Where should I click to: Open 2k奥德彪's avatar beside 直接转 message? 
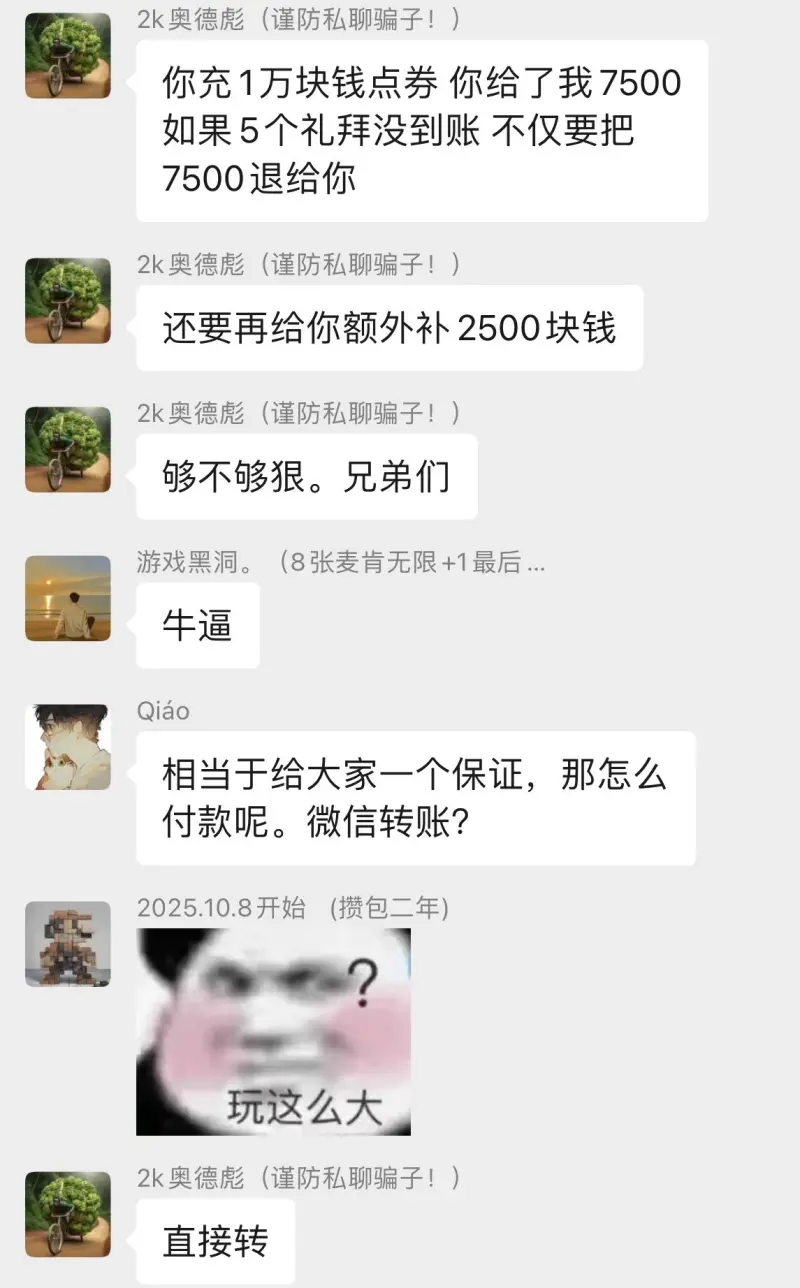click(67, 1214)
